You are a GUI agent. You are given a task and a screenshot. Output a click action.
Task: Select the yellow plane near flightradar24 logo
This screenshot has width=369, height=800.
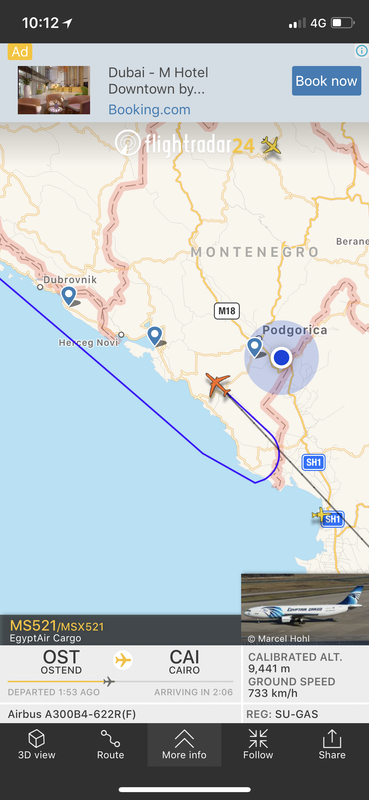[271, 145]
